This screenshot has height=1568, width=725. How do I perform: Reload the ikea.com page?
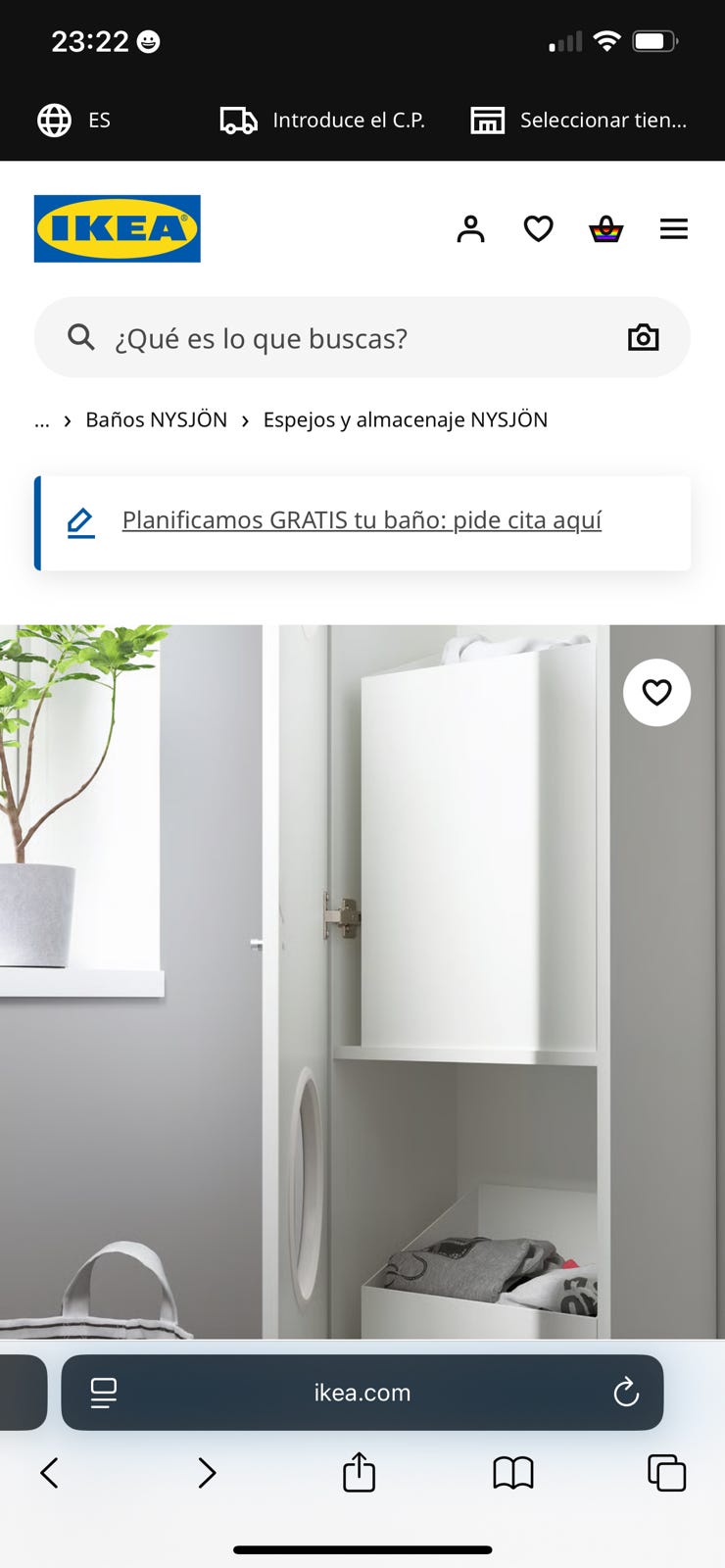tap(626, 1392)
